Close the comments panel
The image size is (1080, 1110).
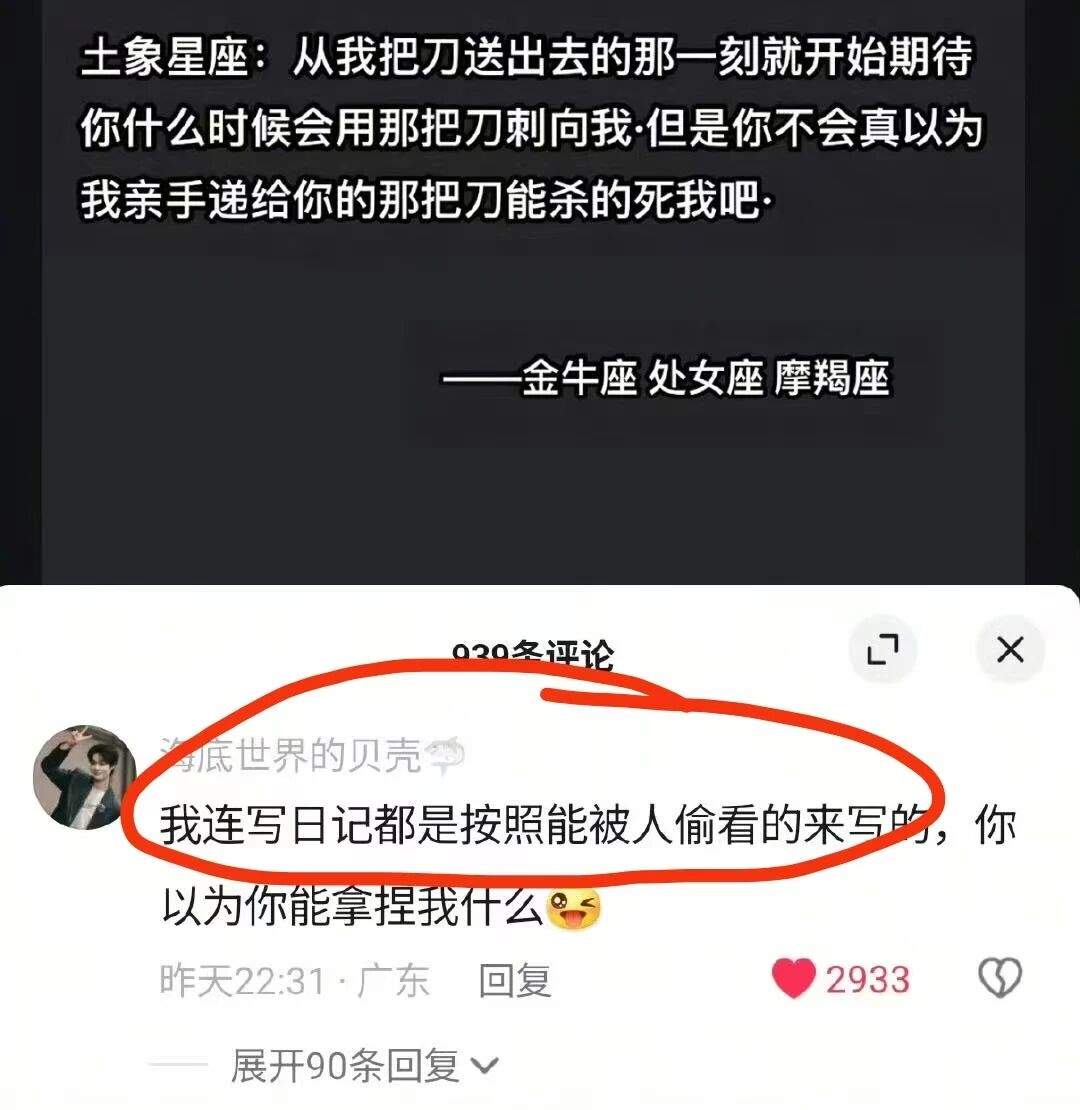point(1010,648)
